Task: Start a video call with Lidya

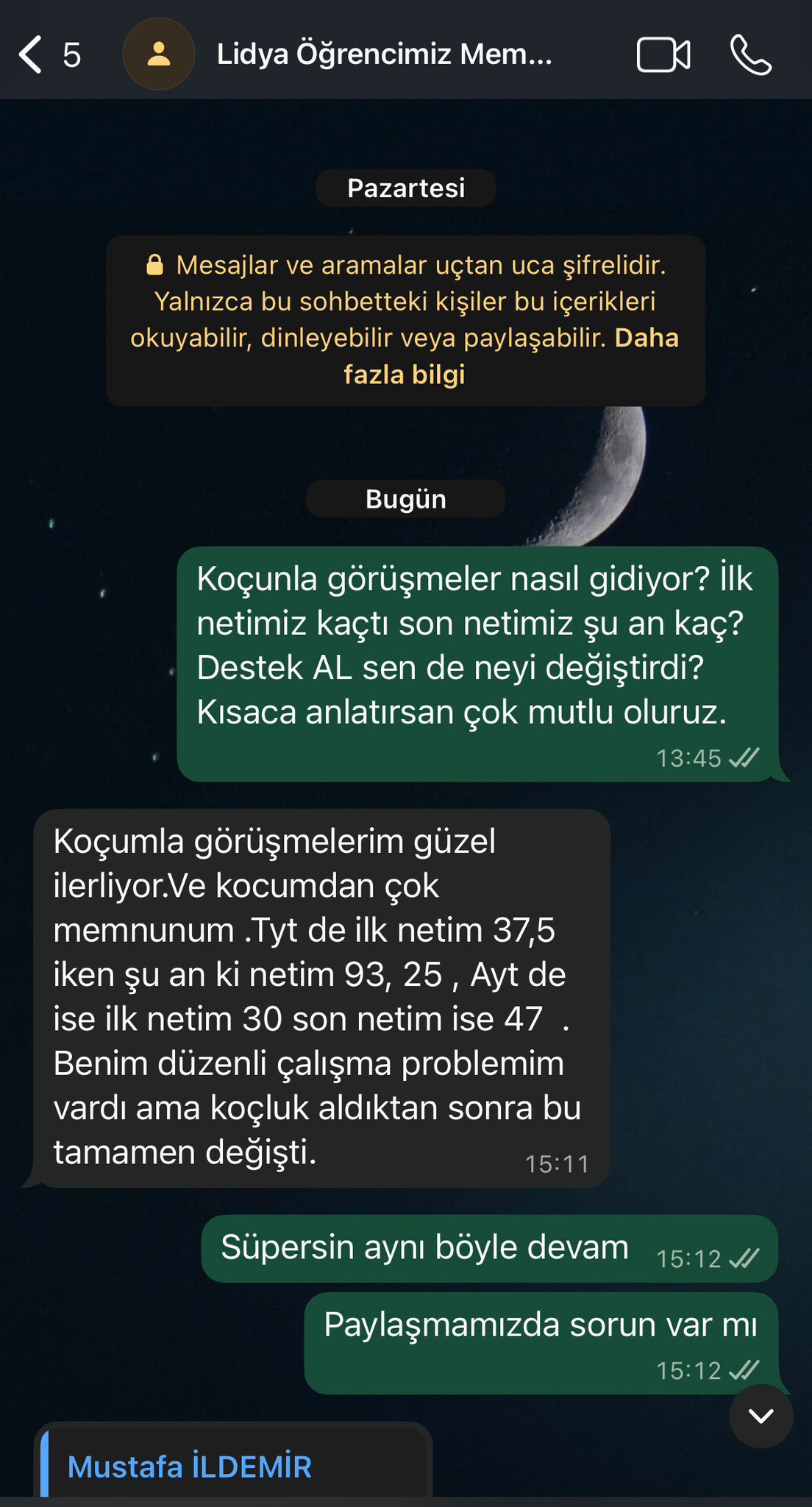Action: pos(663,55)
